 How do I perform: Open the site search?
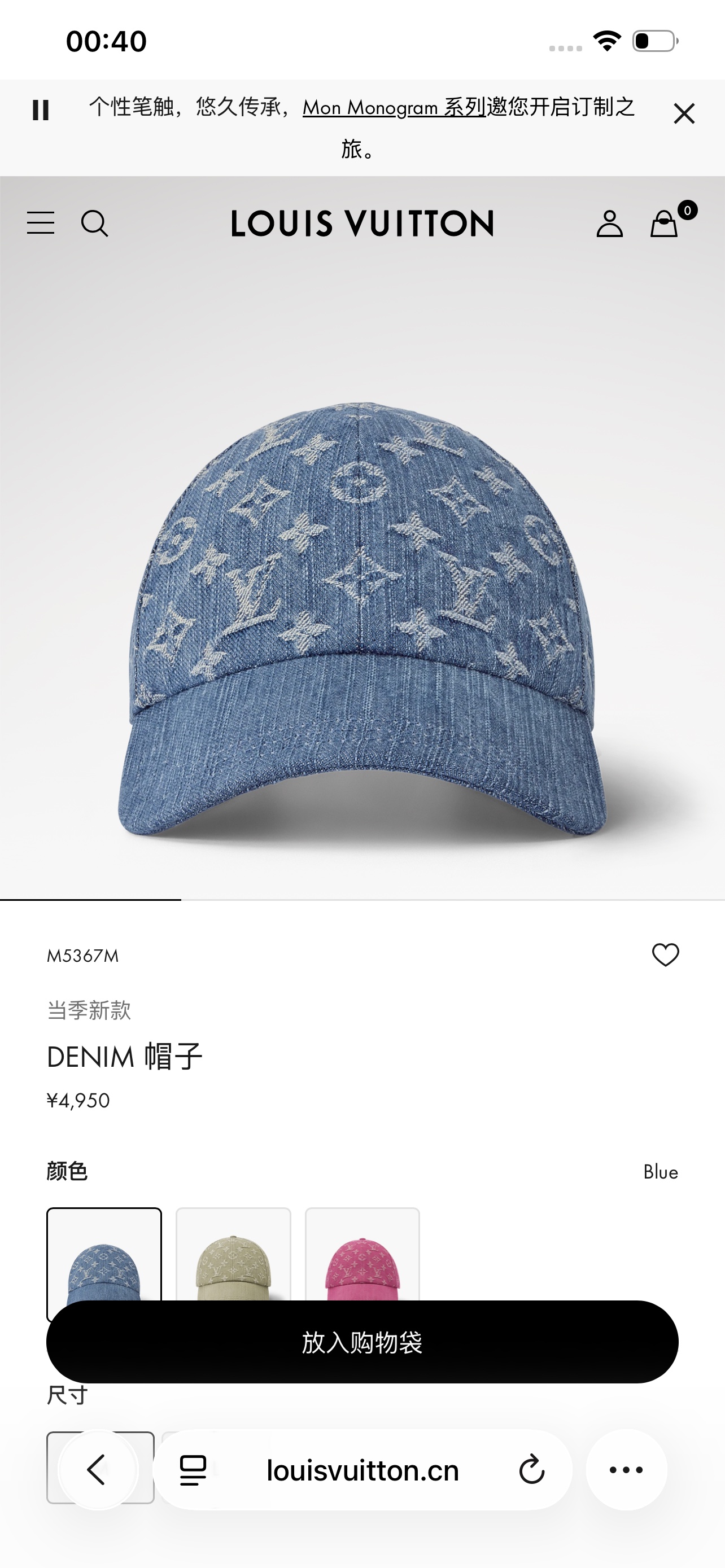click(x=94, y=224)
